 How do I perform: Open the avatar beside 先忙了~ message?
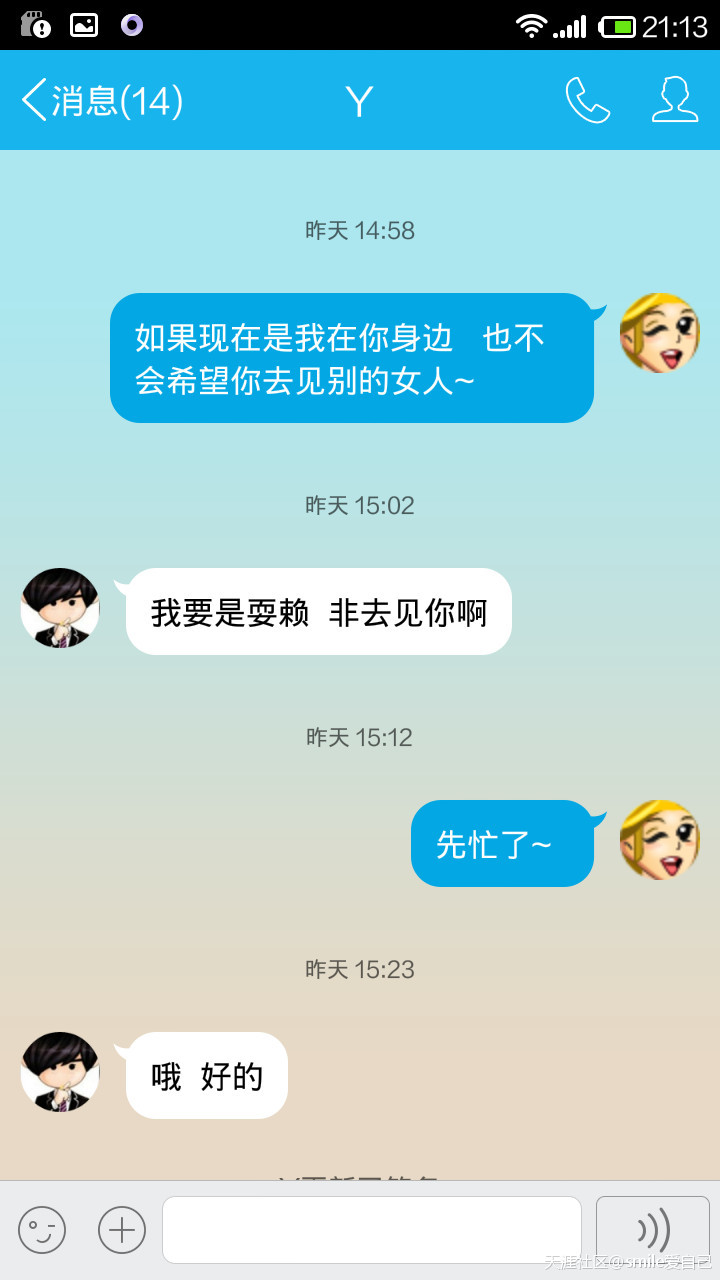(x=660, y=840)
